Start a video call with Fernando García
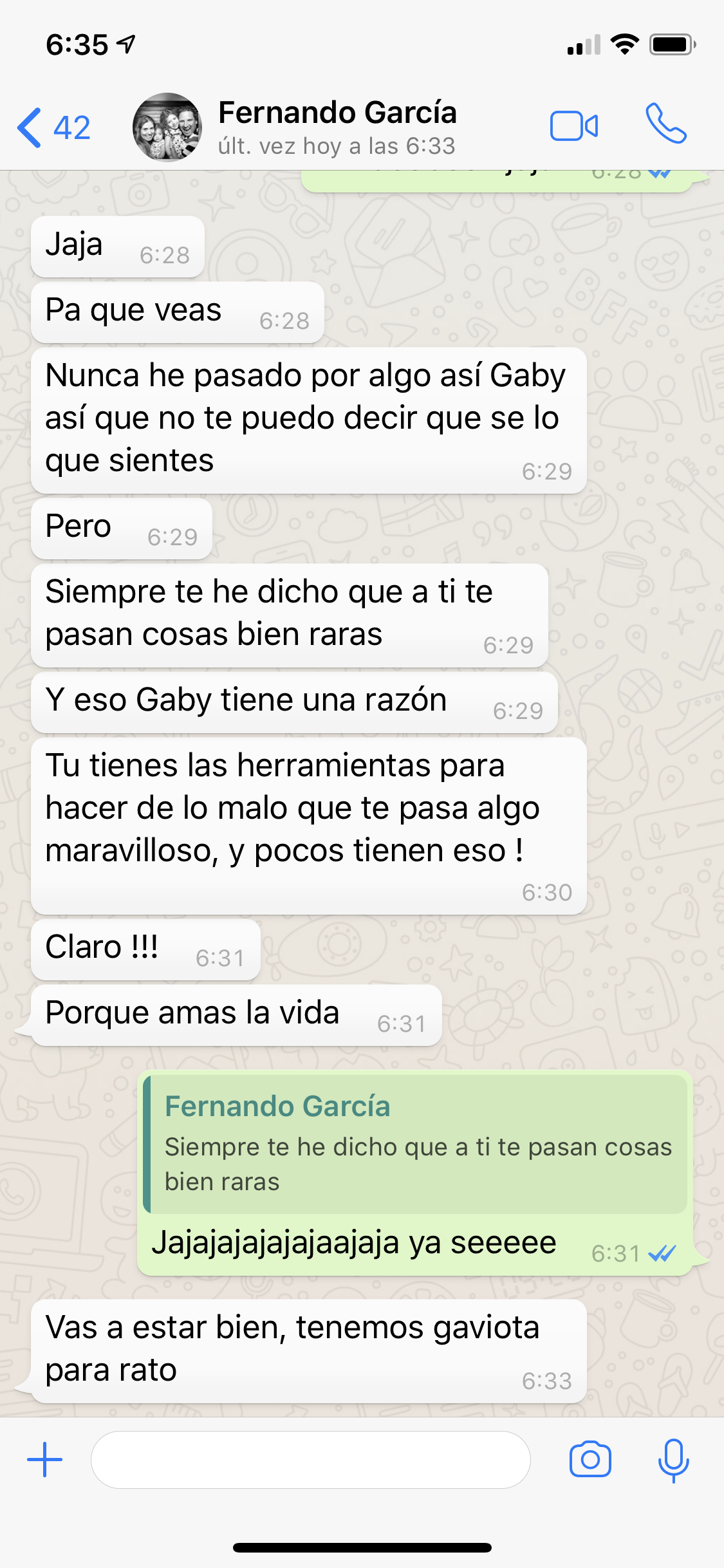724x1568 pixels. click(573, 126)
